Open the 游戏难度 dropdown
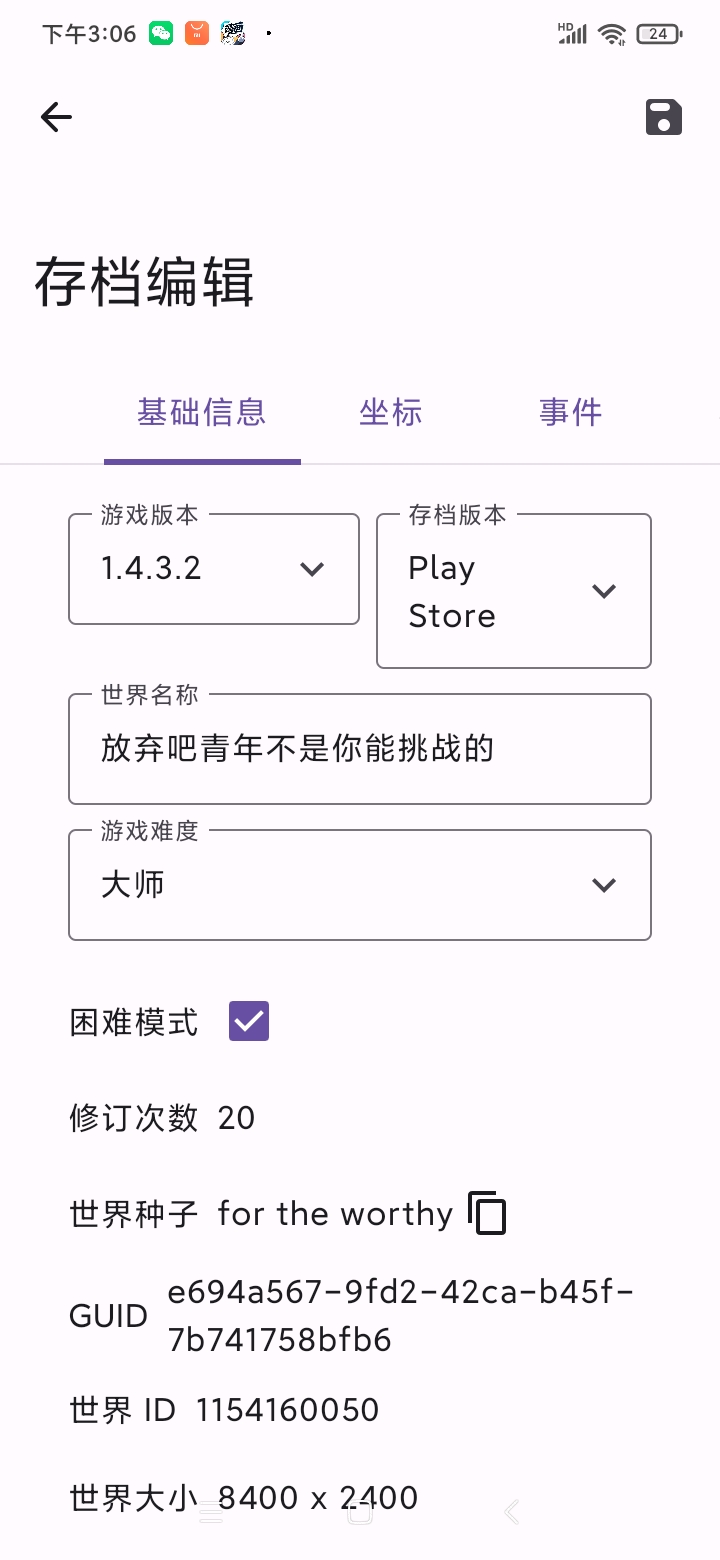Viewport: 720px width, 1560px height. click(360, 885)
